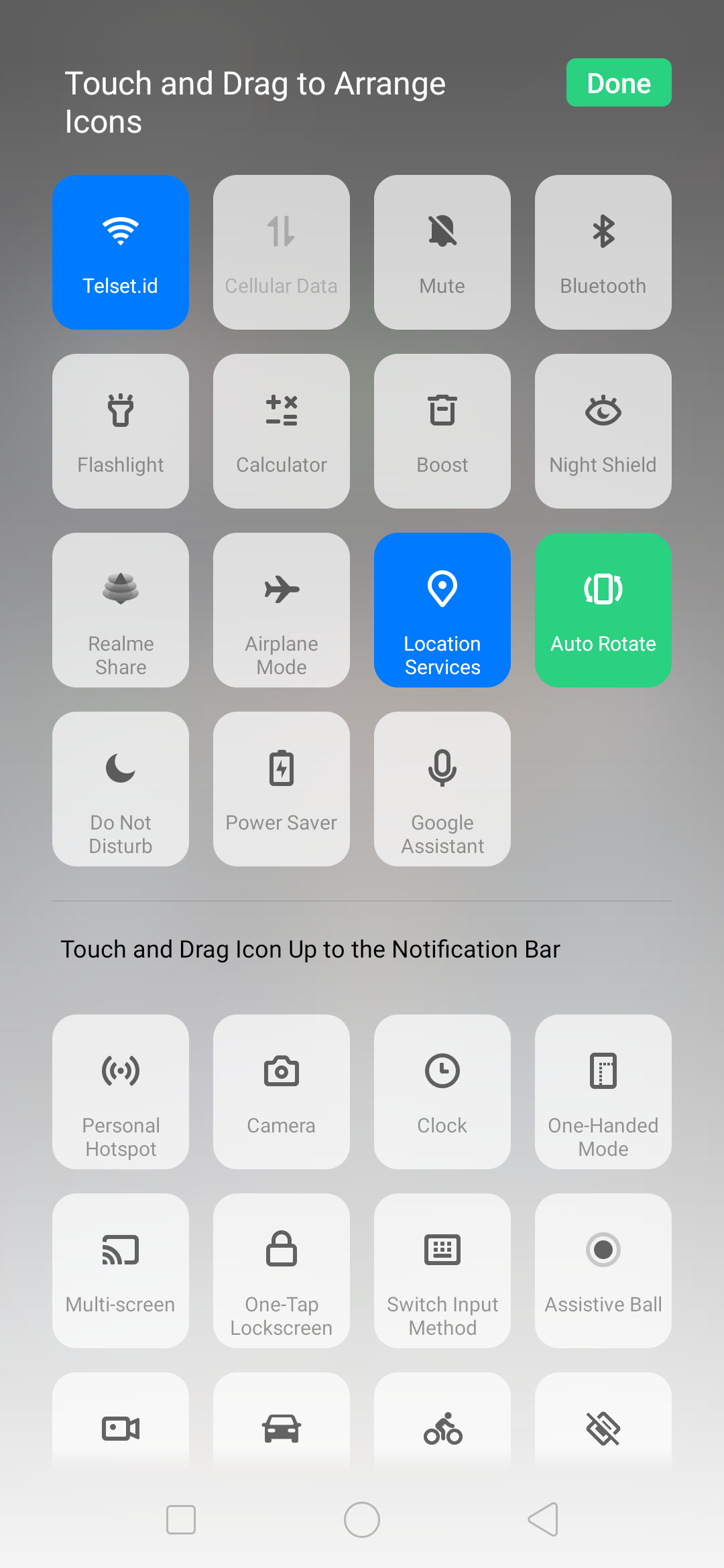The image size is (724, 1568).
Task: Enable Do Not Disturb
Action: click(x=121, y=789)
